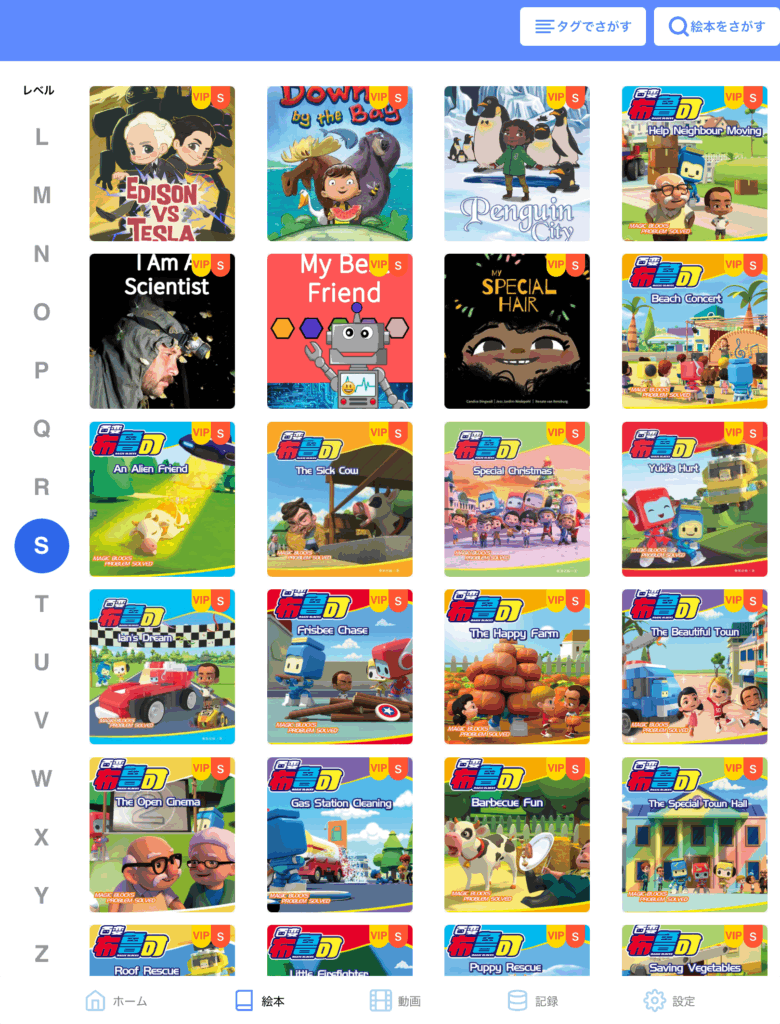
Task: Open the 絵本をさがす search button
Action: pos(716,27)
